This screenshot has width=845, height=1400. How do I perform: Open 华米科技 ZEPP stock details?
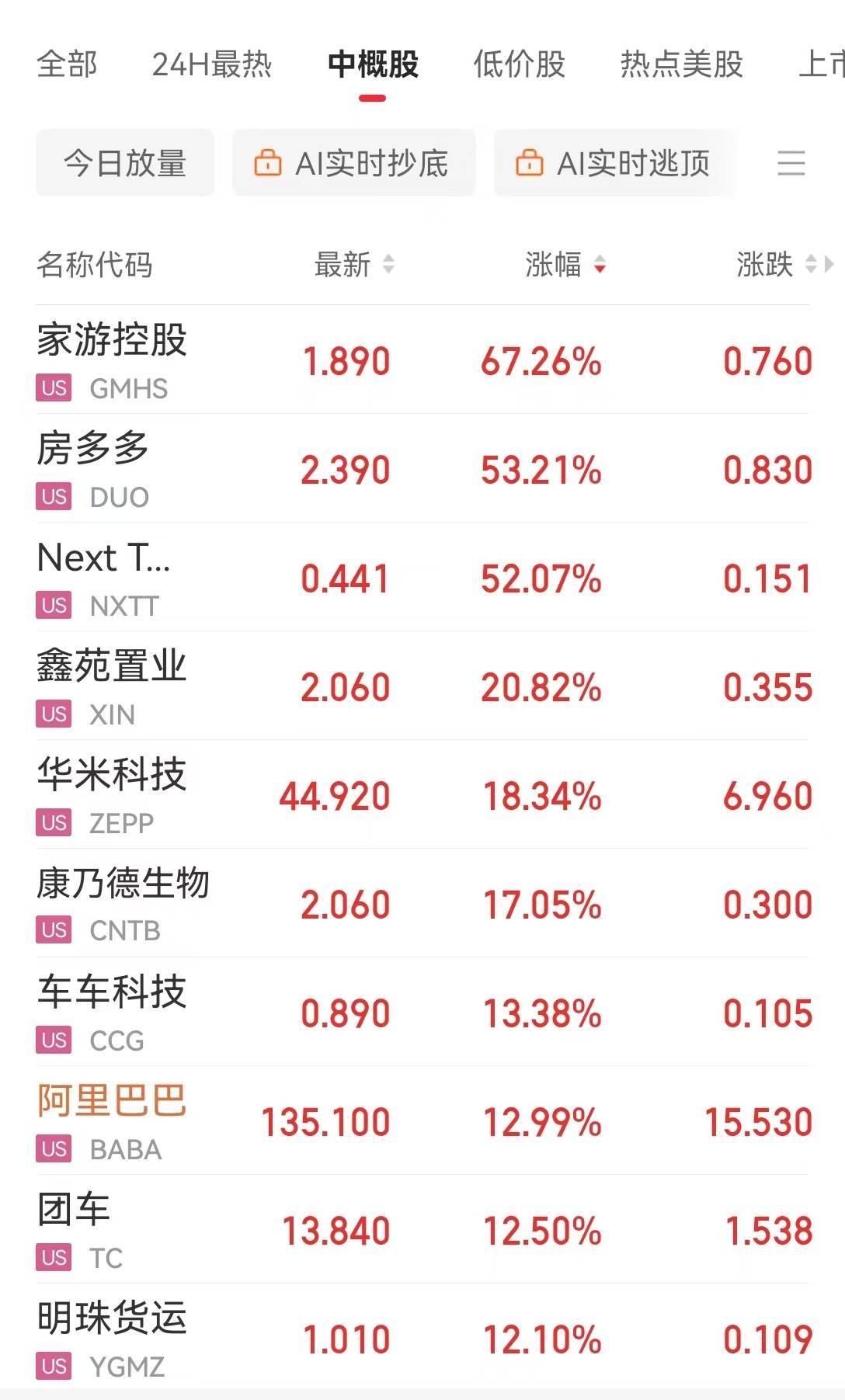(x=422, y=794)
